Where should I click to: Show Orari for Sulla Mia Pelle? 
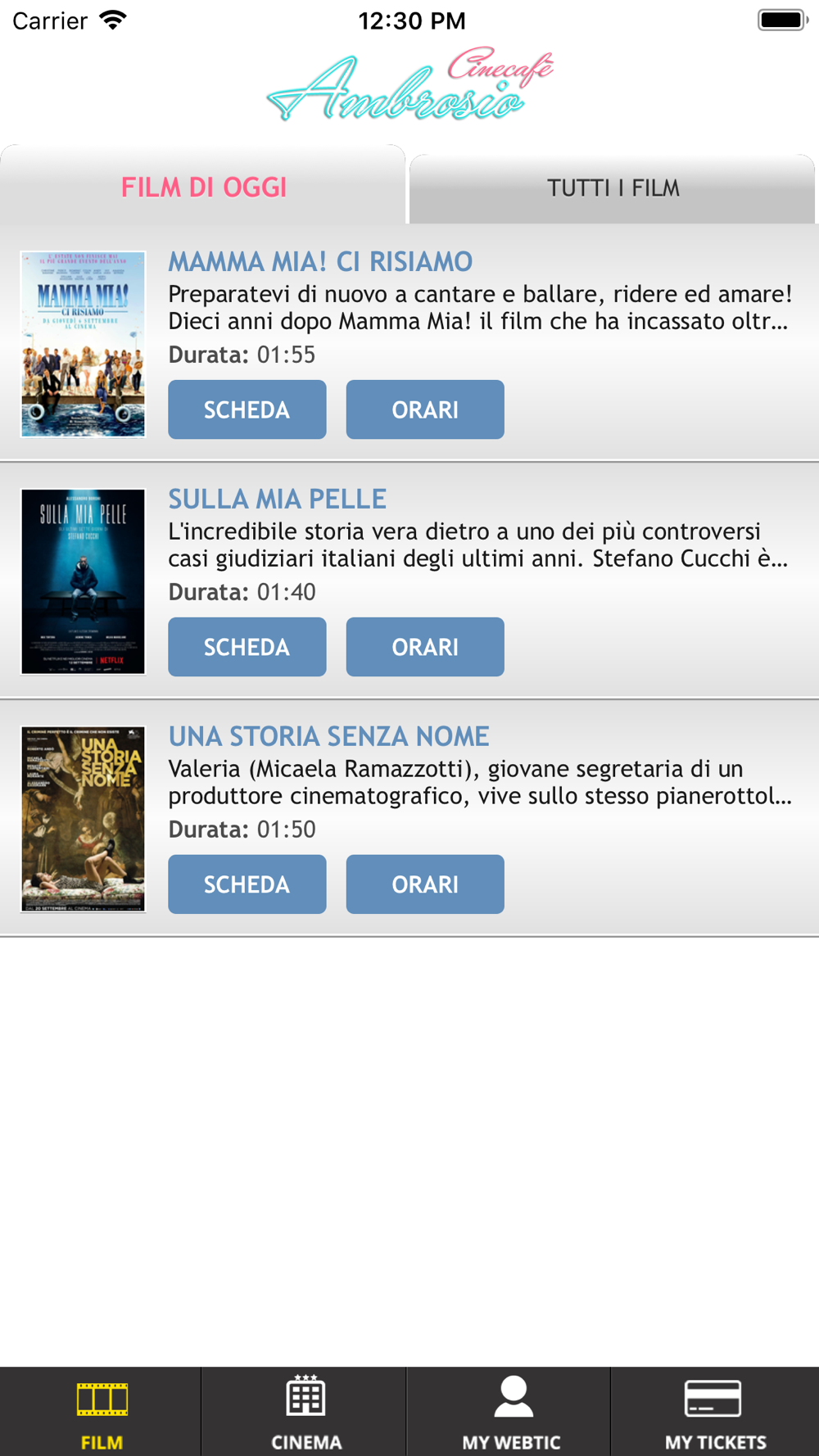click(x=424, y=647)
